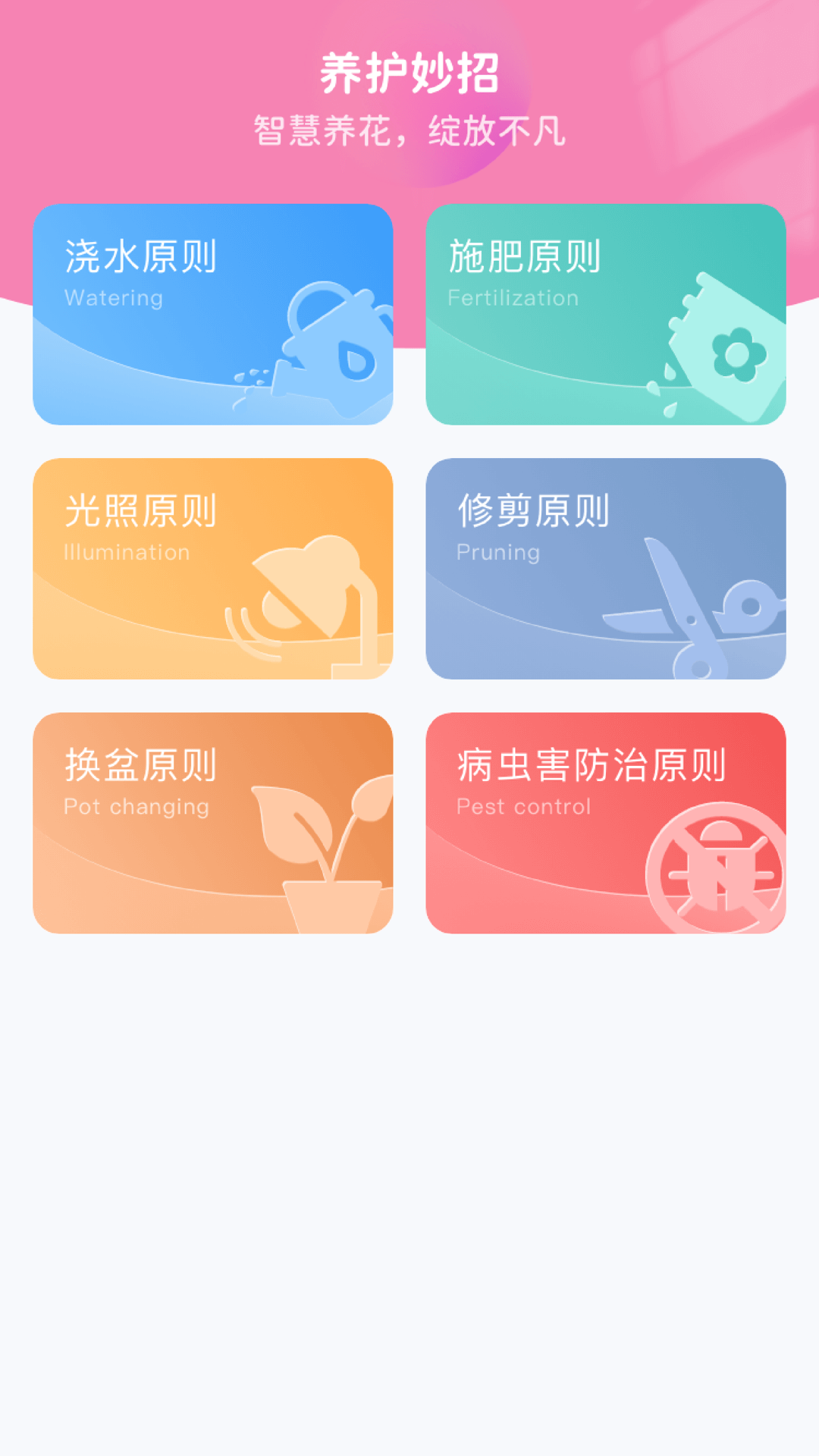The height and width of the screenshot is (1456, 819).
Task: Open the 施肥原则 Fertilization card
Action: click(x=605, y=314)
